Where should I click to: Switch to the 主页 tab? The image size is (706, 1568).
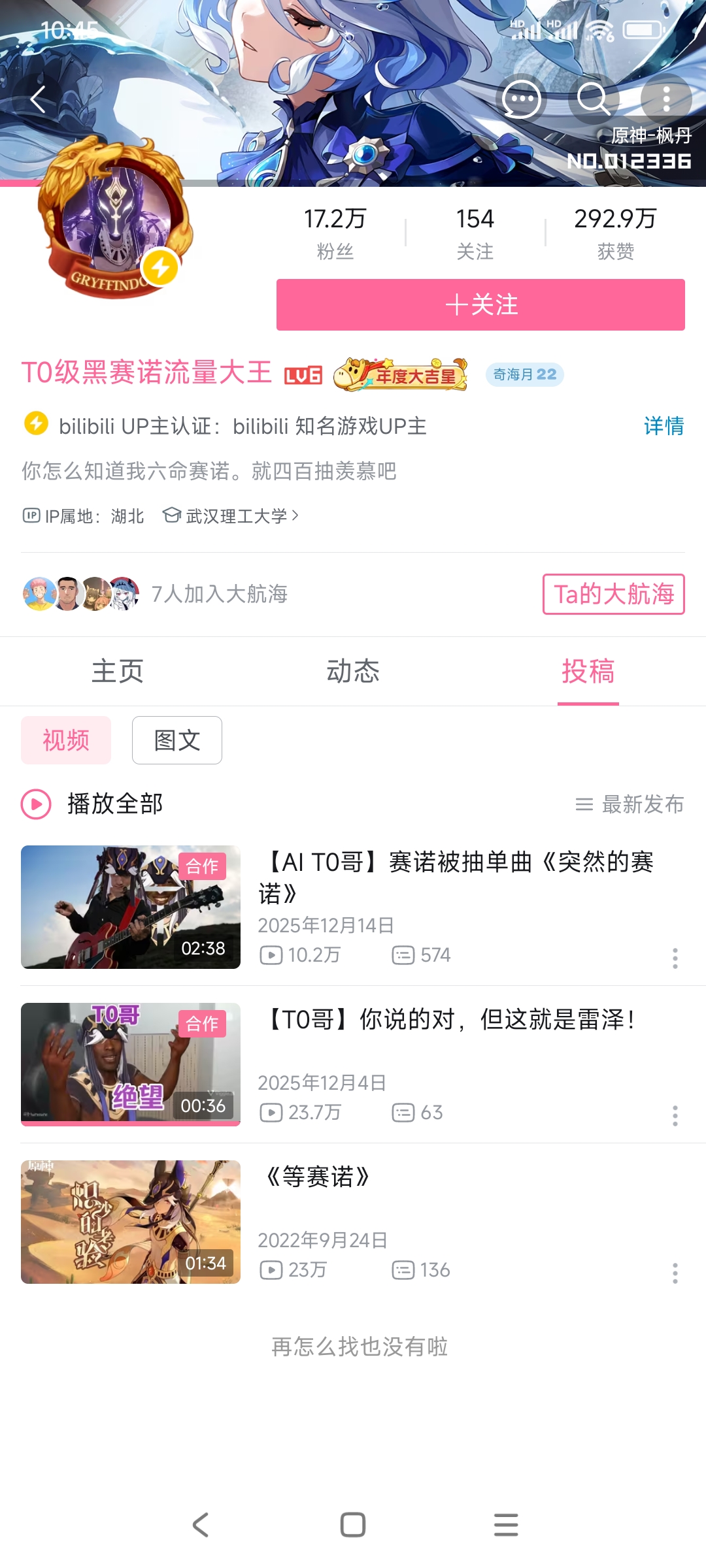click(118, 672)
